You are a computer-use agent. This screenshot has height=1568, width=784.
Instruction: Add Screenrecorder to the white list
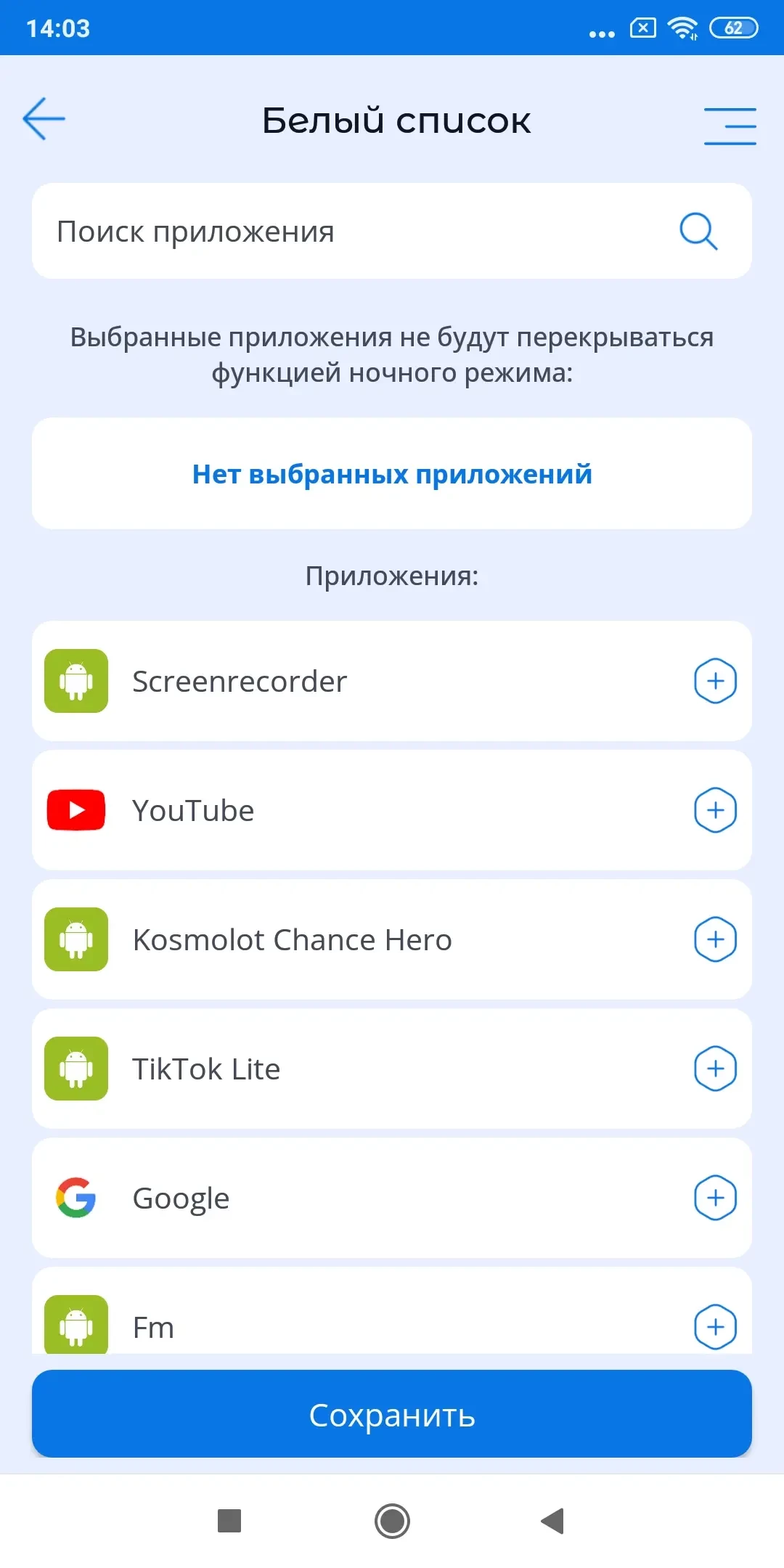[x=715, y=681]
